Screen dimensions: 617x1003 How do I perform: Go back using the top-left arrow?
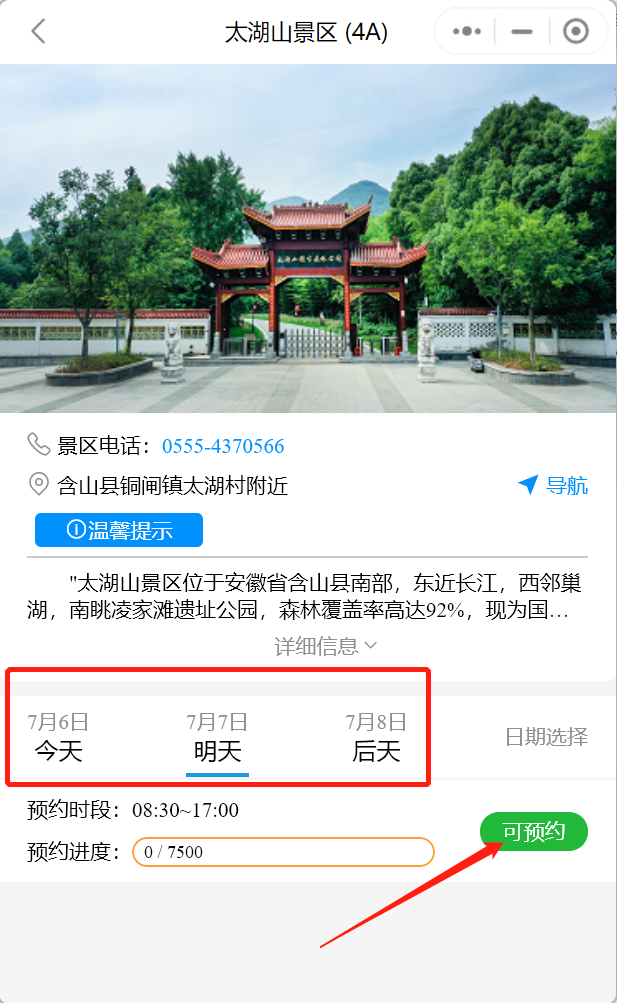point(39,31)
